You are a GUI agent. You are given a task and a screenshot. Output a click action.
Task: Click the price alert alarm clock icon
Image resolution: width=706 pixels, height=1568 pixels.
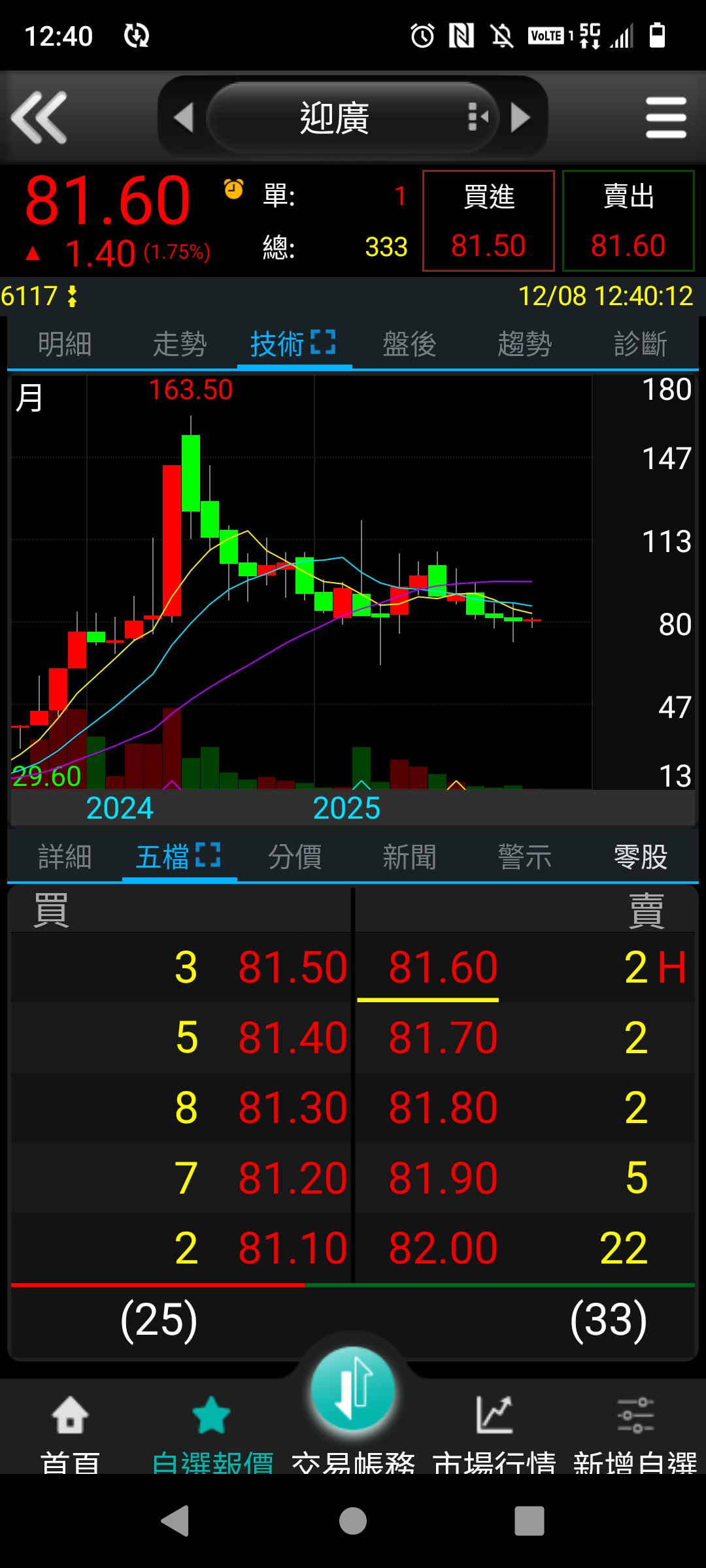point(233,190)
